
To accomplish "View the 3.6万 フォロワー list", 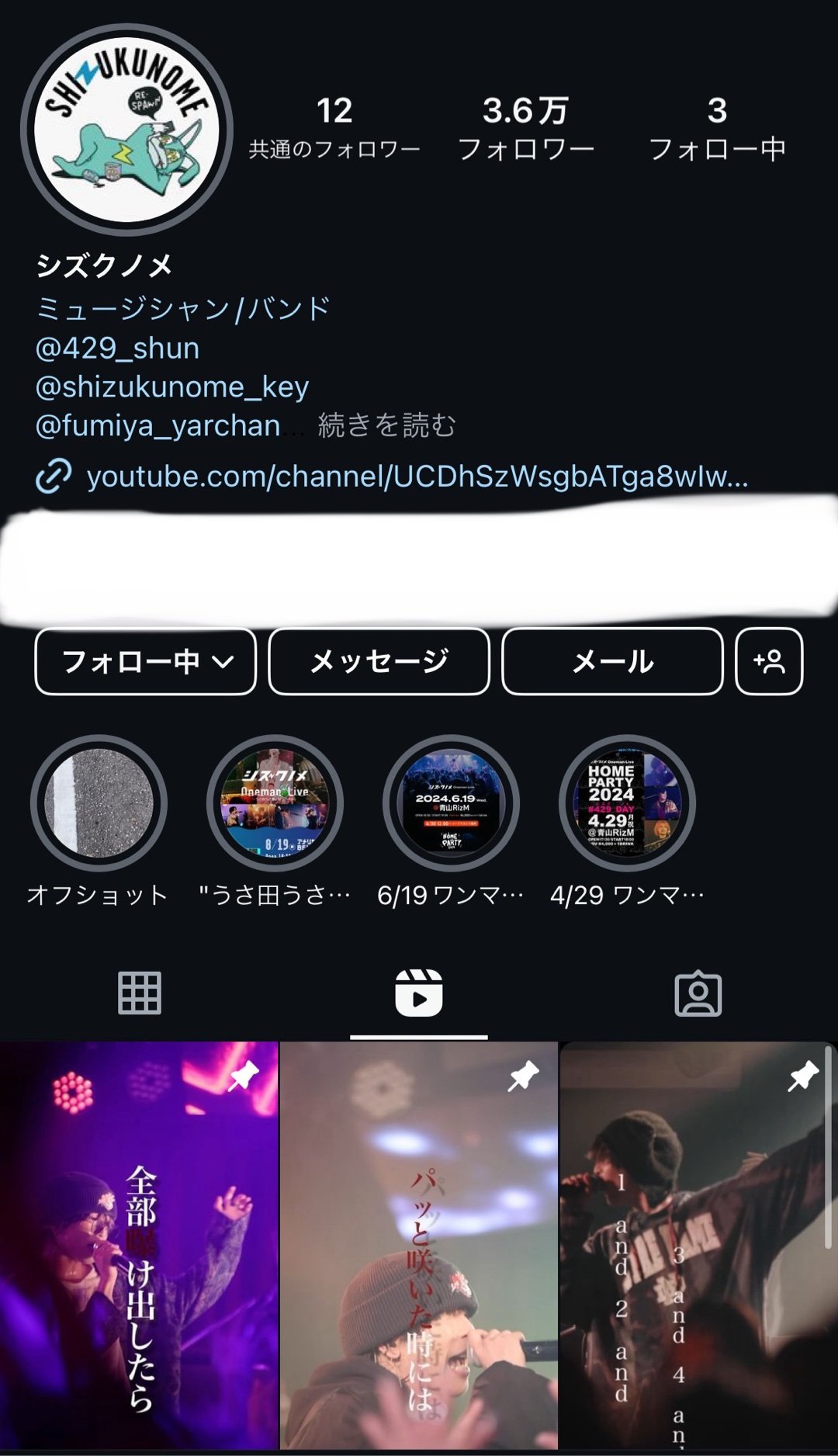I will pyautogui.click(x=526, y=128).
